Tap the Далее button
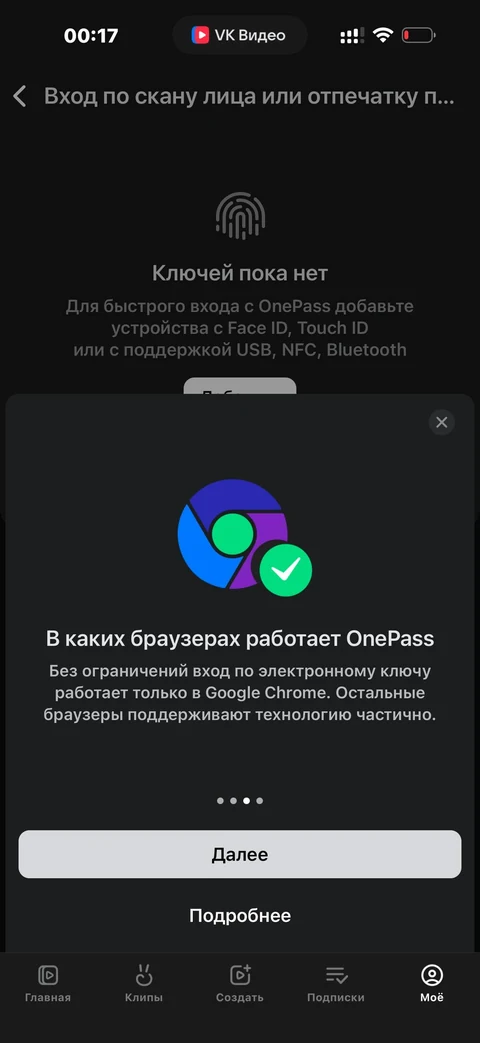Image resolution: width=480 pixels, height=1043 pixels. click(240, 854)
